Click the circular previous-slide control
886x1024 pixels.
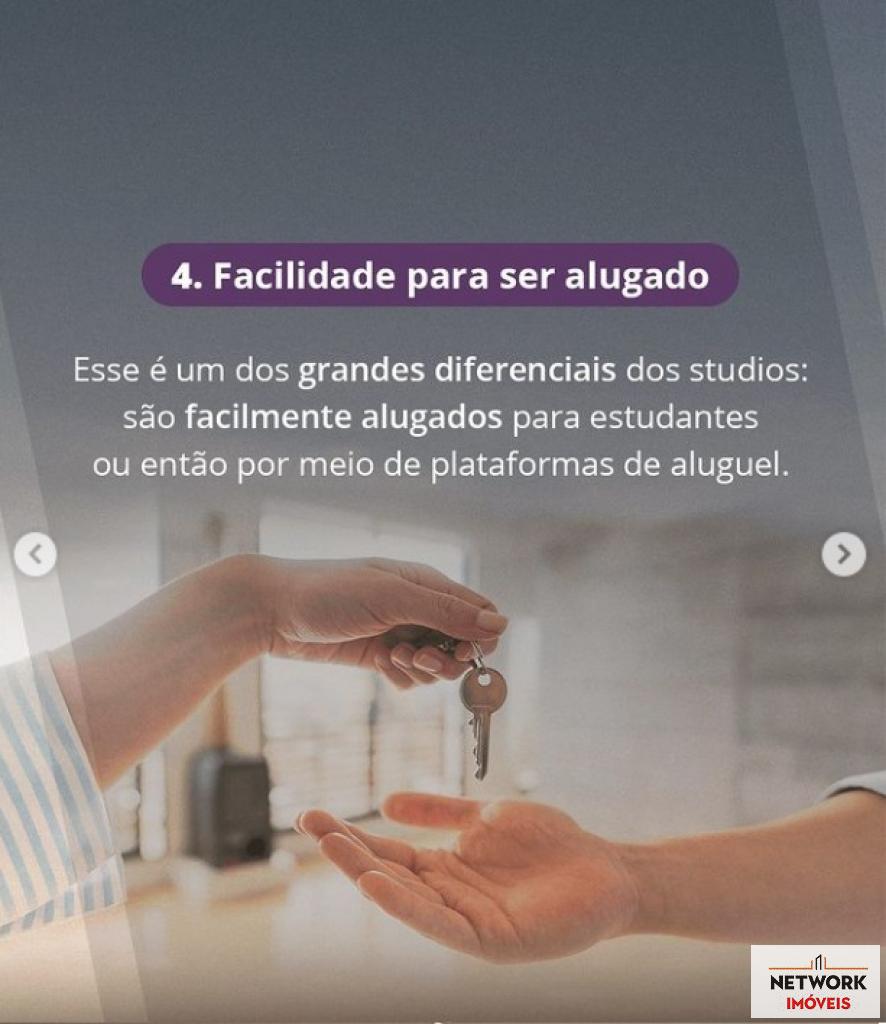pyautogui.click(x=33, y=554)
